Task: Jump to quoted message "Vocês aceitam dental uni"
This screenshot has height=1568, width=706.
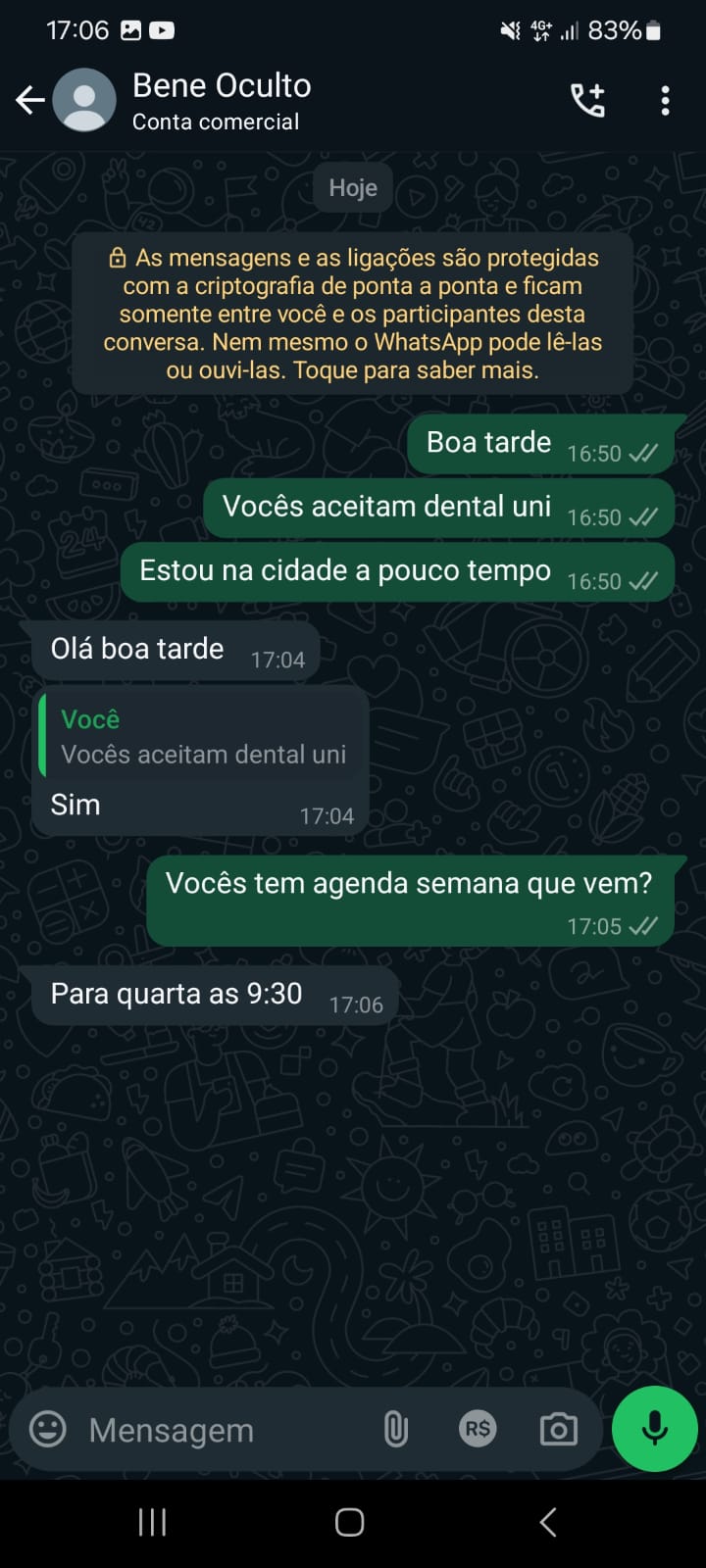Action: [x=202, y=737]
